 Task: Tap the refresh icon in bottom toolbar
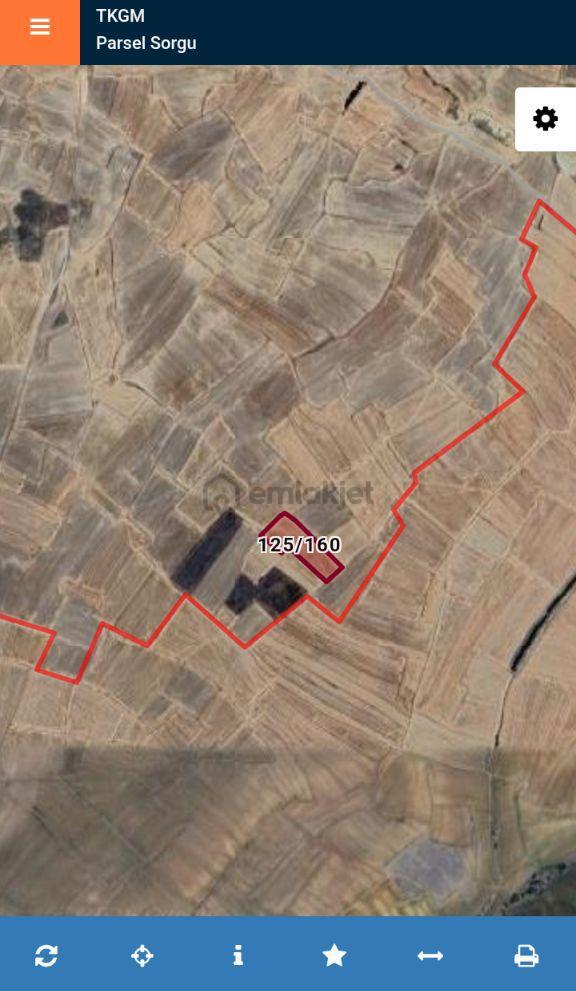pos(46,955)
